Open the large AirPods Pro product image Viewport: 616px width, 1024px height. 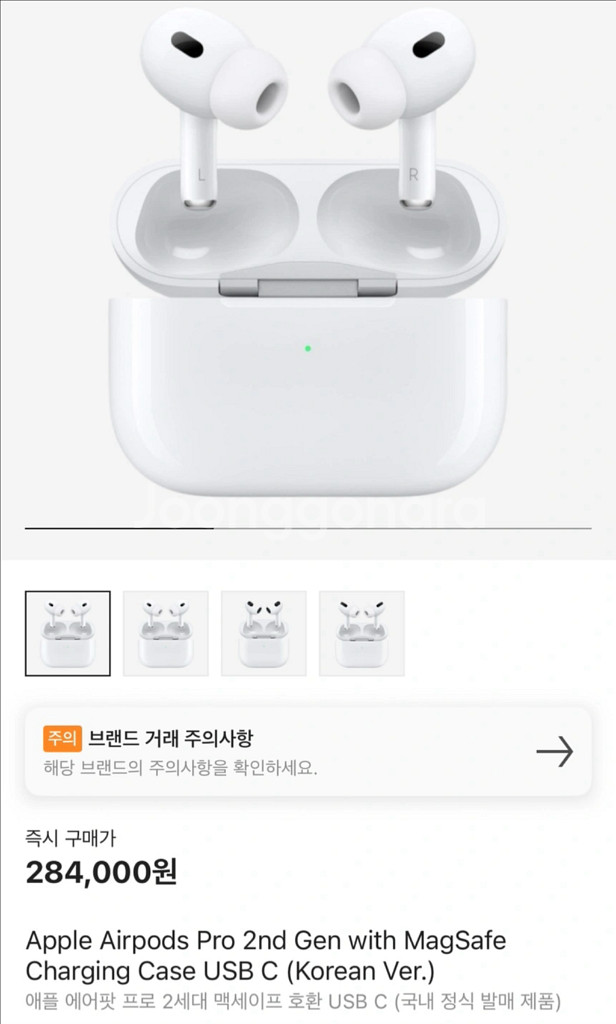[x=308, y=260]
